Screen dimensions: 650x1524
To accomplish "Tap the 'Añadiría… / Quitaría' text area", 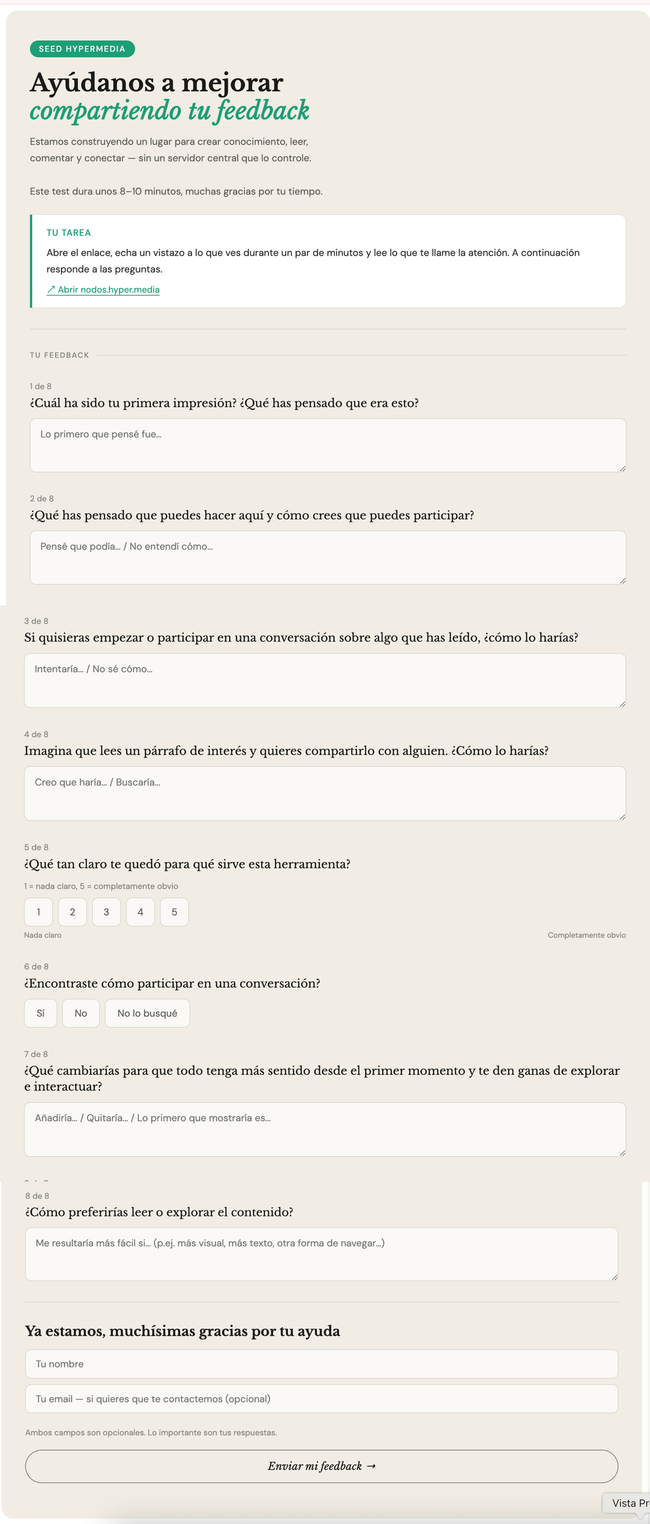I will click(x=325, y=1129).
